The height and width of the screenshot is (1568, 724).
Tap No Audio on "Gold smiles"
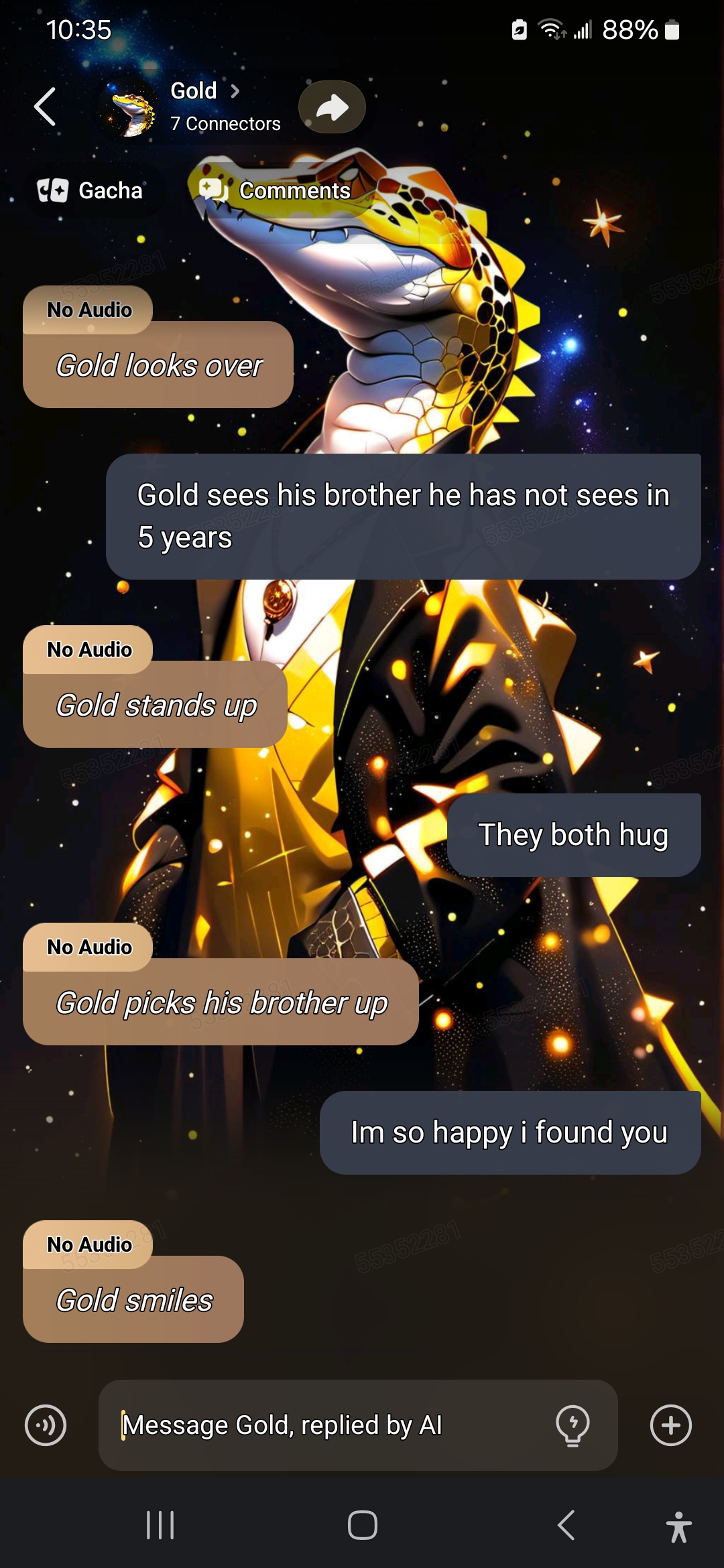coord(88,1244)
